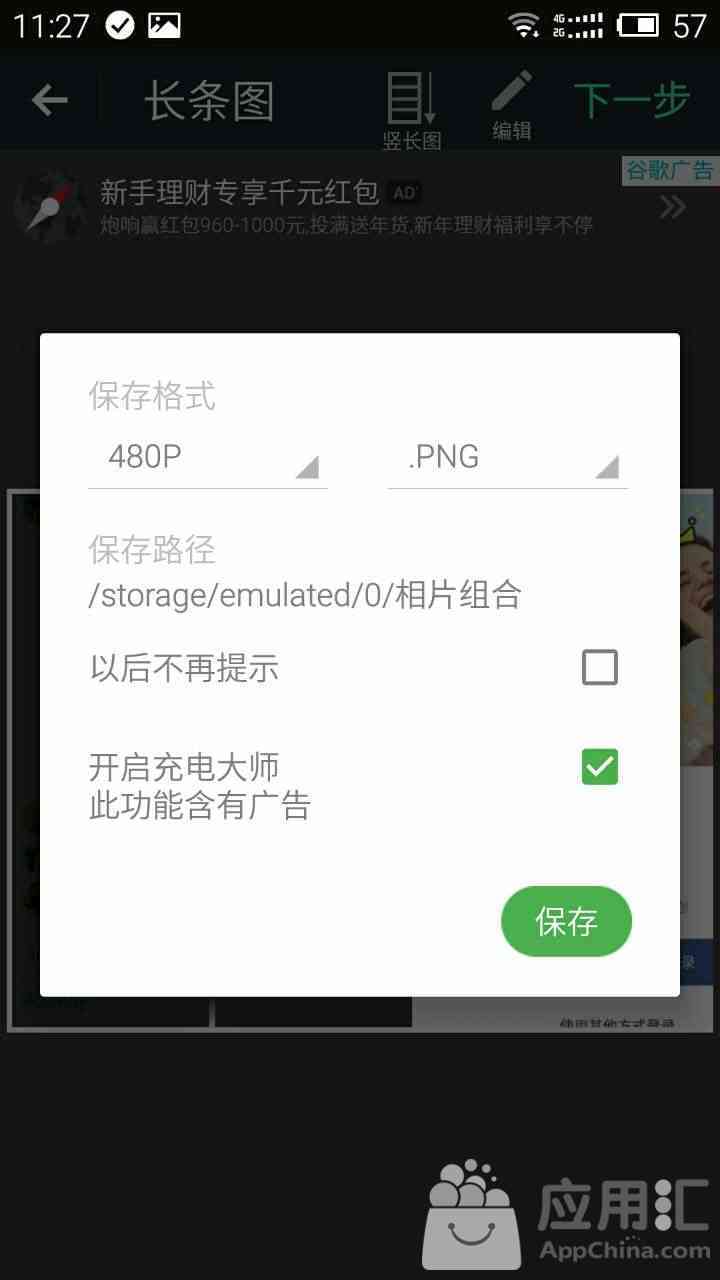Viewport: 720px width, 1280px height.
Task: Uncheck the 开启充电大师 checkbox
Action: coord(600,767)
